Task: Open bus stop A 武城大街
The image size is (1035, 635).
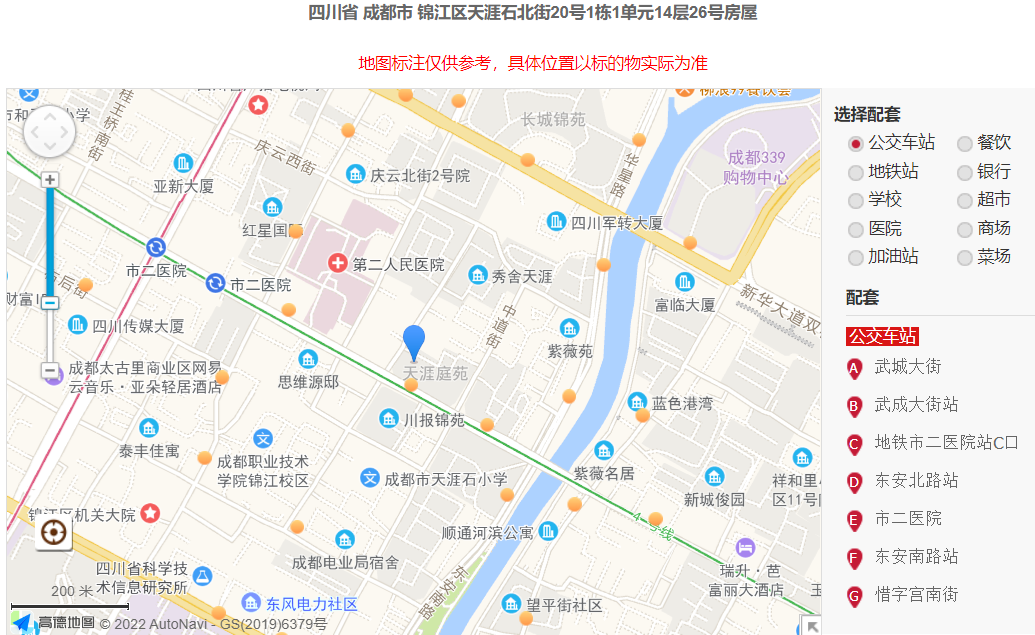Action: pos(907,367)
